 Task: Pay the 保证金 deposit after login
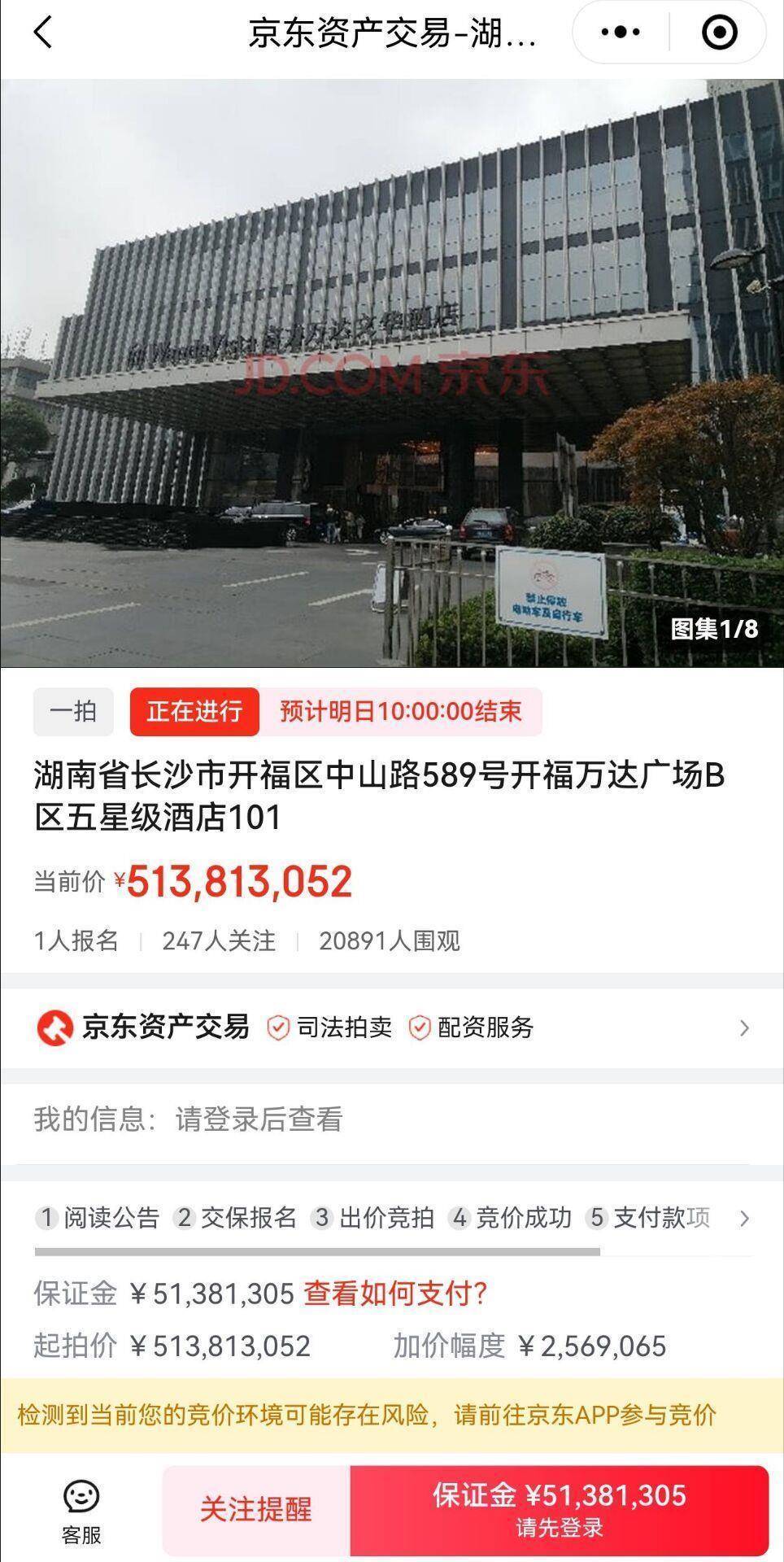[560, 1510]
